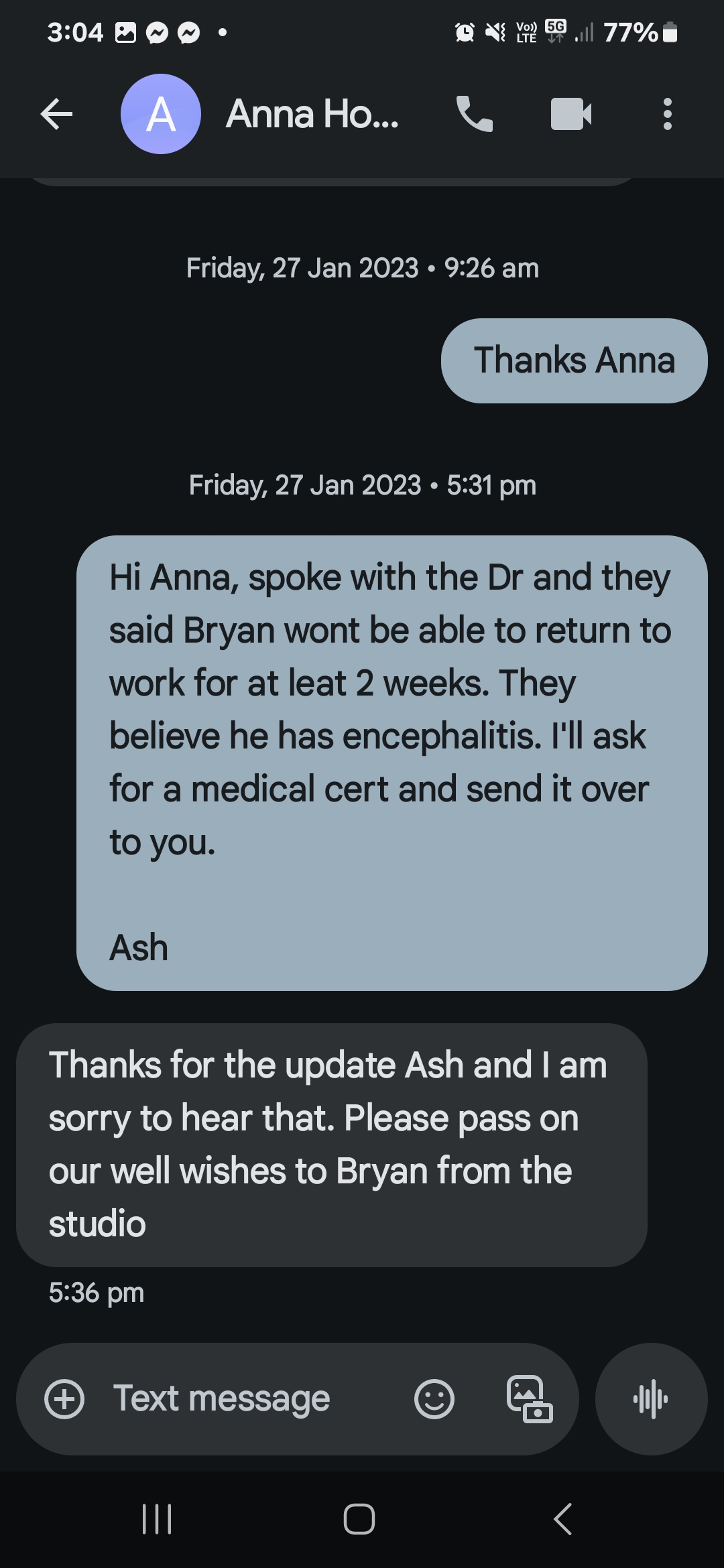
Task: Open the three-dot overflow menu
Action: (667, 114)
